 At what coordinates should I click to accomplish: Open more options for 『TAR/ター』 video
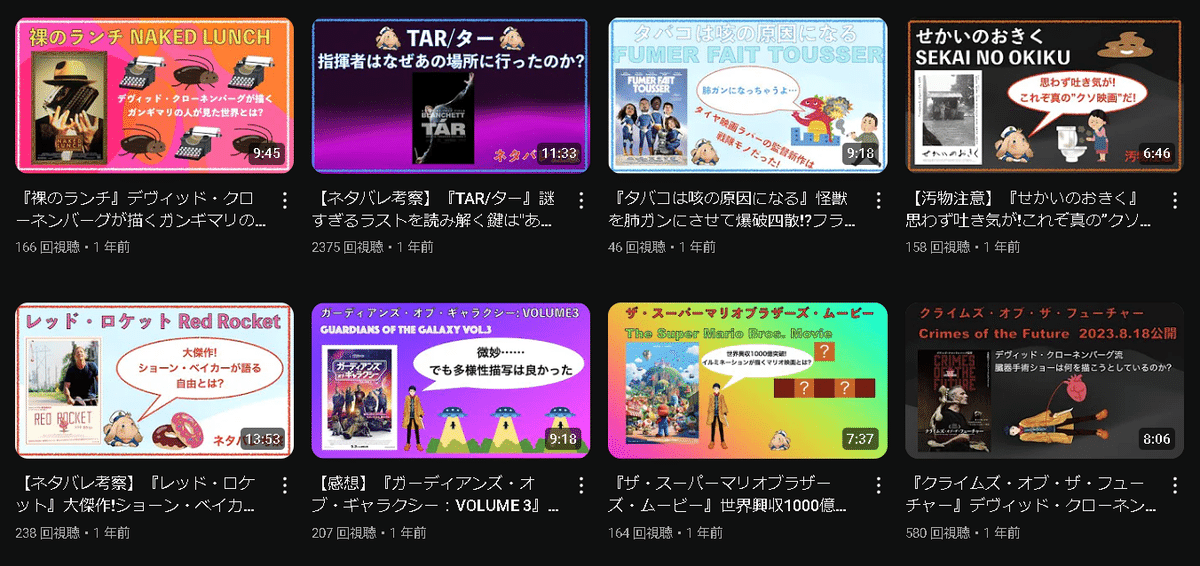point(582,200)
